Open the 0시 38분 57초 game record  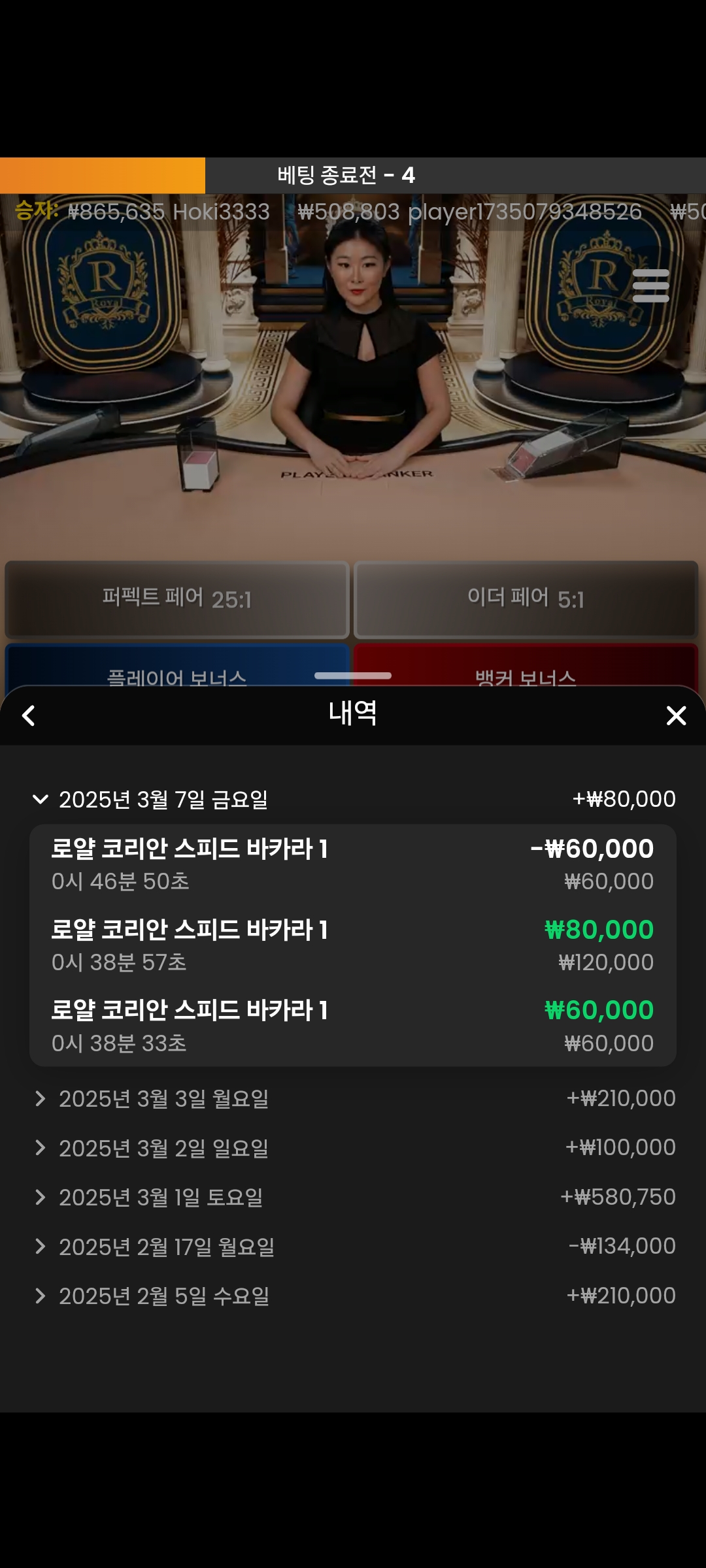pyautogui.click(x=353, y=945)
